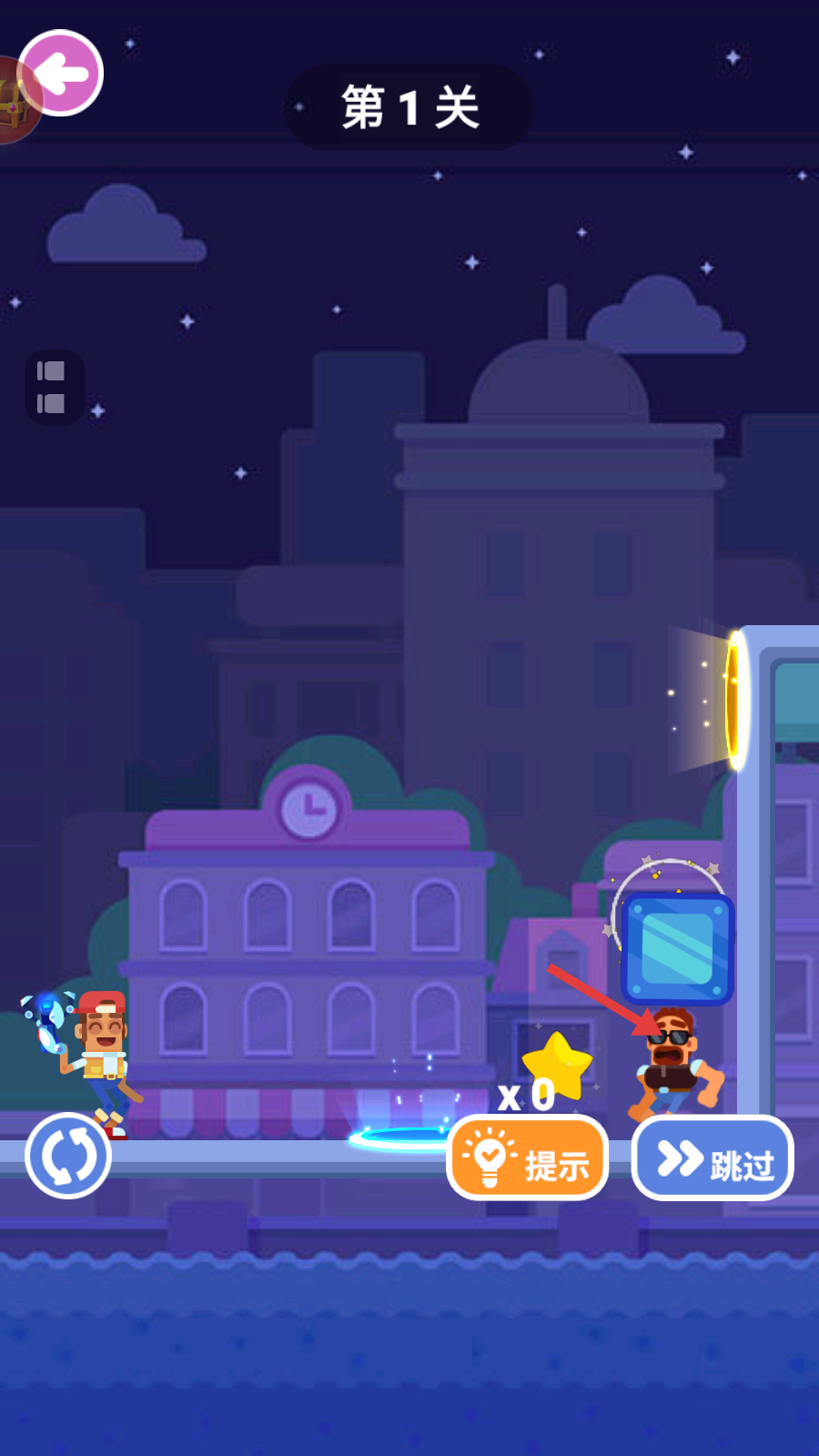Restart the level with the reload icon
This screenshot has width=819, height=1456.
click(x=68, y=1156)
